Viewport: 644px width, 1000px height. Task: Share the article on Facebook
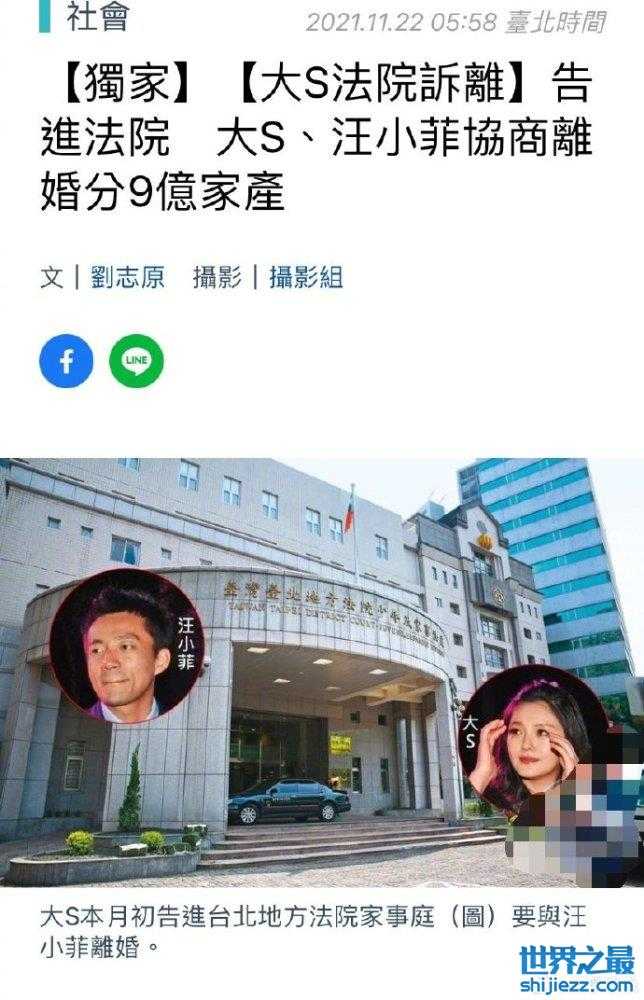tap(66, 361)
